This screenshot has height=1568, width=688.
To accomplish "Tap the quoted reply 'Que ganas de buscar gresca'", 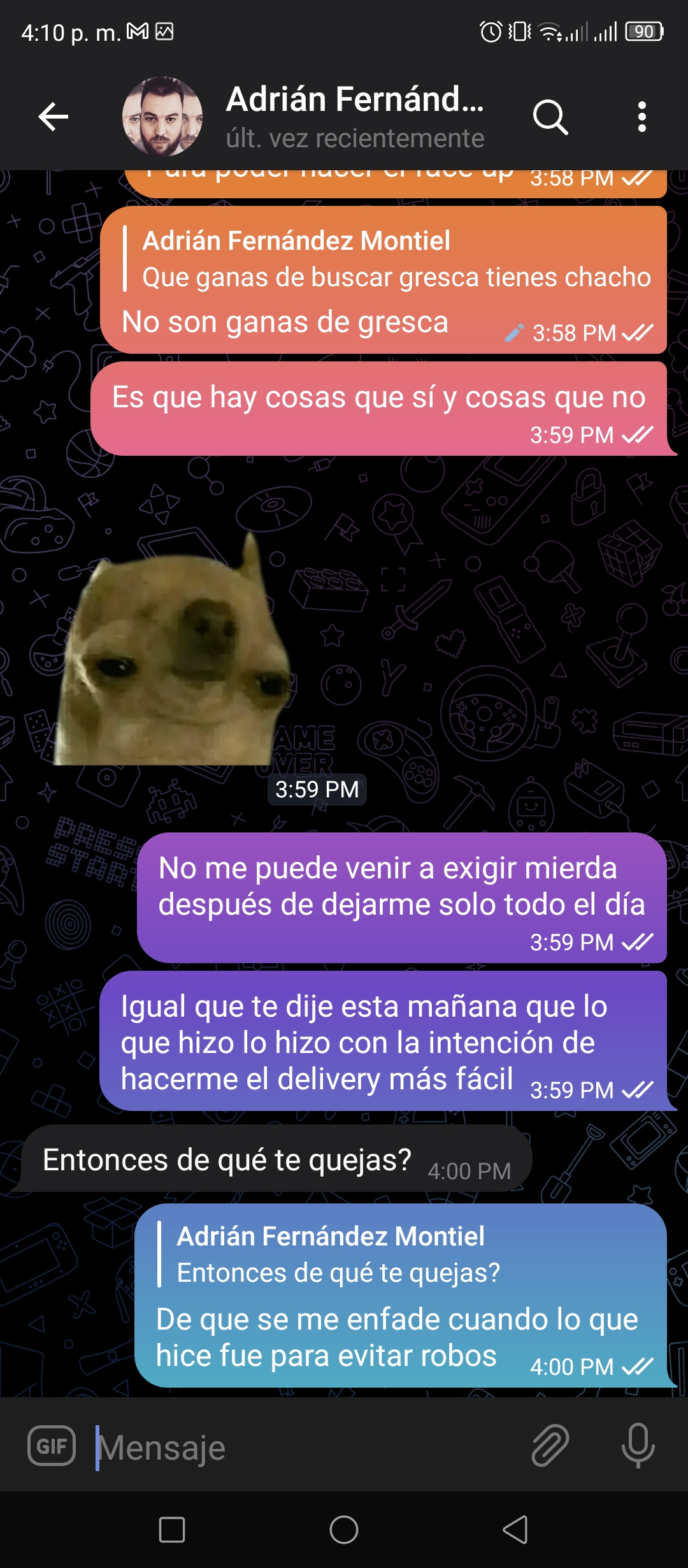I will pos(389,259).
